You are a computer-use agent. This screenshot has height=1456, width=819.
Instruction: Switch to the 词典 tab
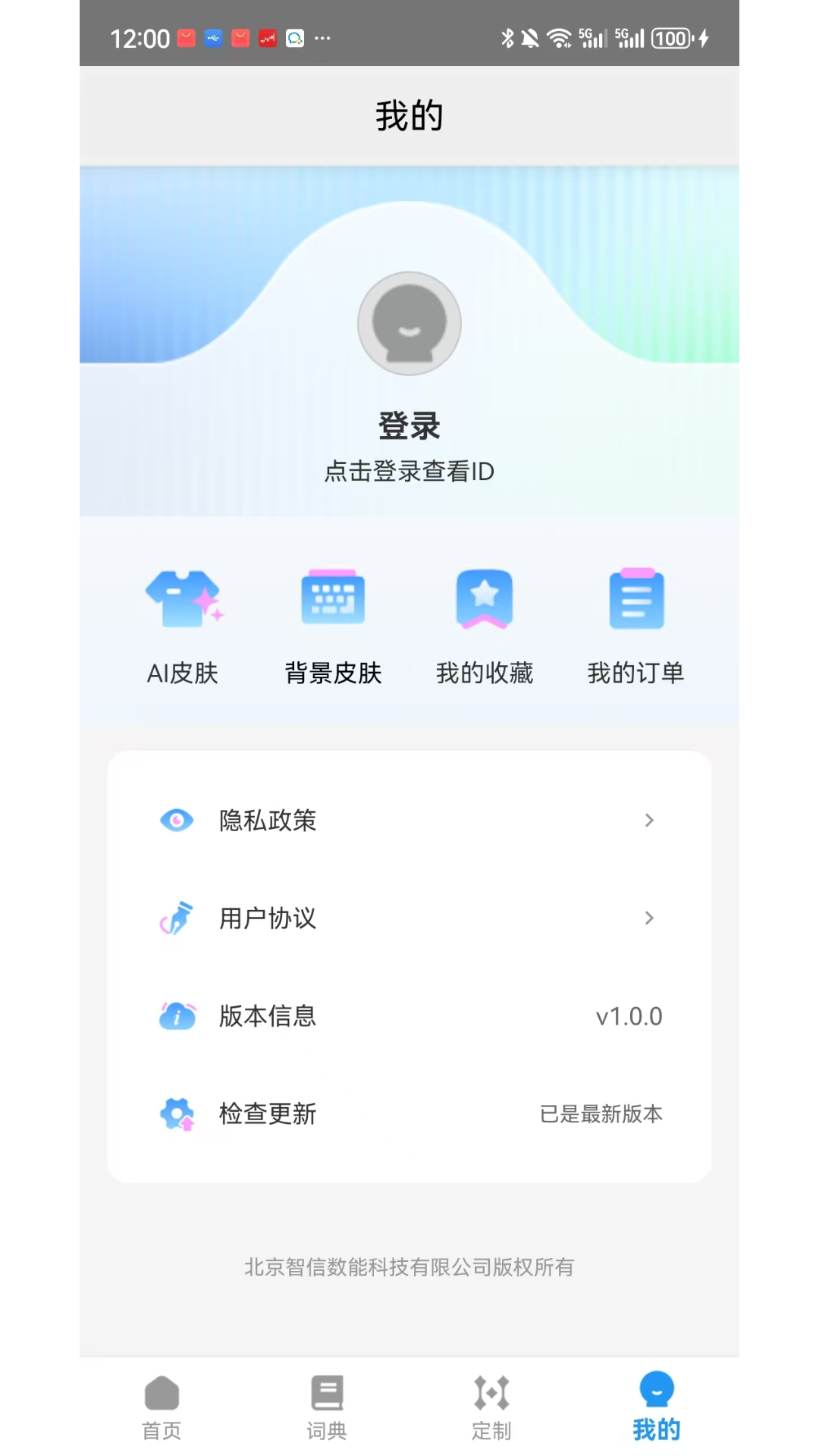click(326, 1407)
